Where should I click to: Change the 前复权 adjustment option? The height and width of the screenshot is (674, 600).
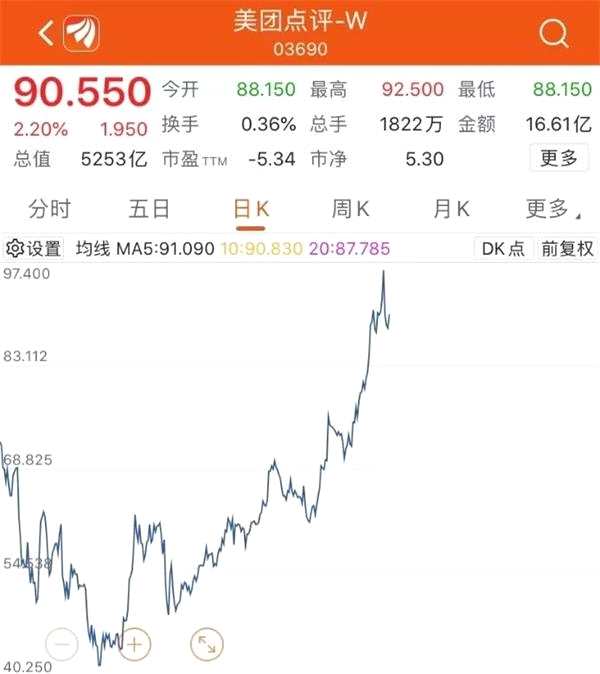click(567, 249)
